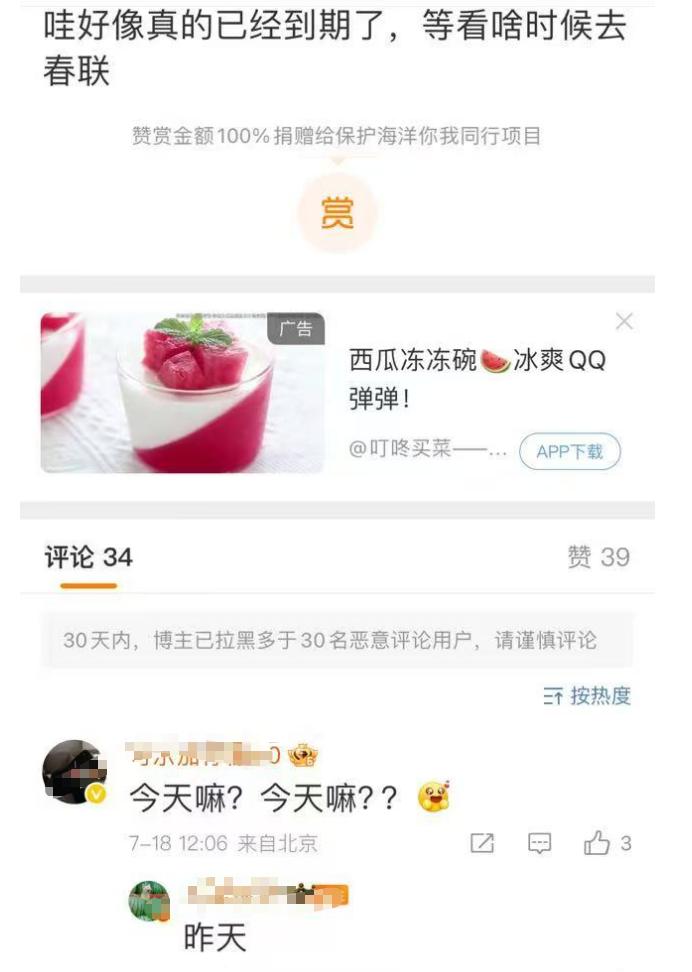692x972 pixels.
Task: Open avatar of the 昨天 replier
Action: (149, 901)
